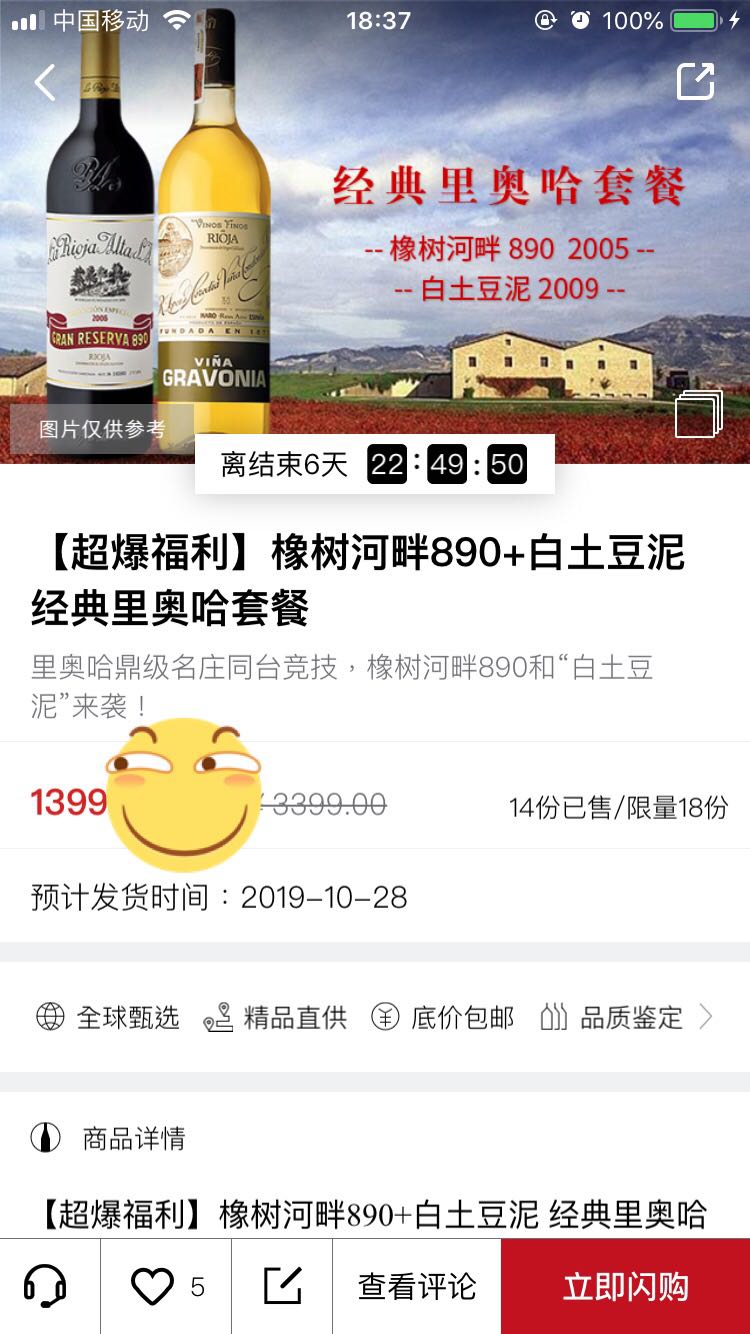Expand the service guarantees row chevron
This screenshot has height=1334, width=750.
tap(706, 1018)
